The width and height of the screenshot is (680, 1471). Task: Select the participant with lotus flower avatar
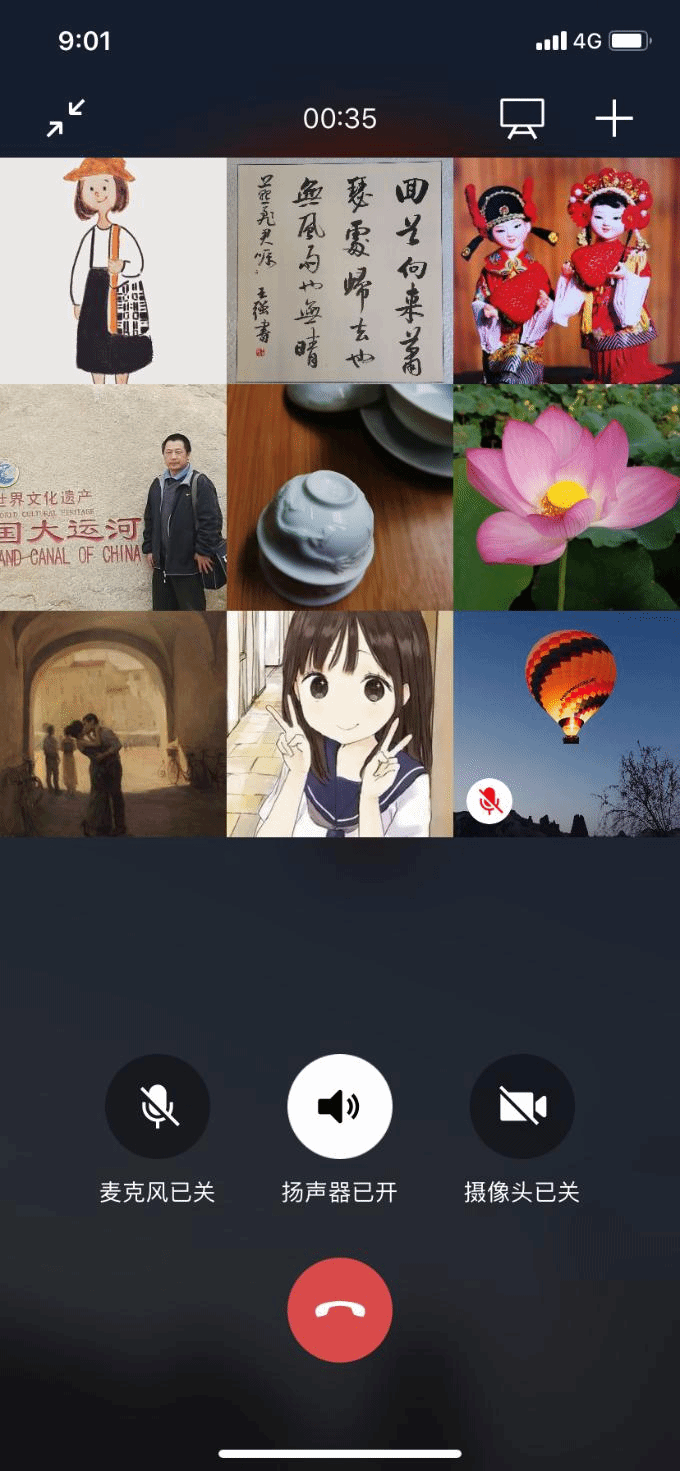567,497
